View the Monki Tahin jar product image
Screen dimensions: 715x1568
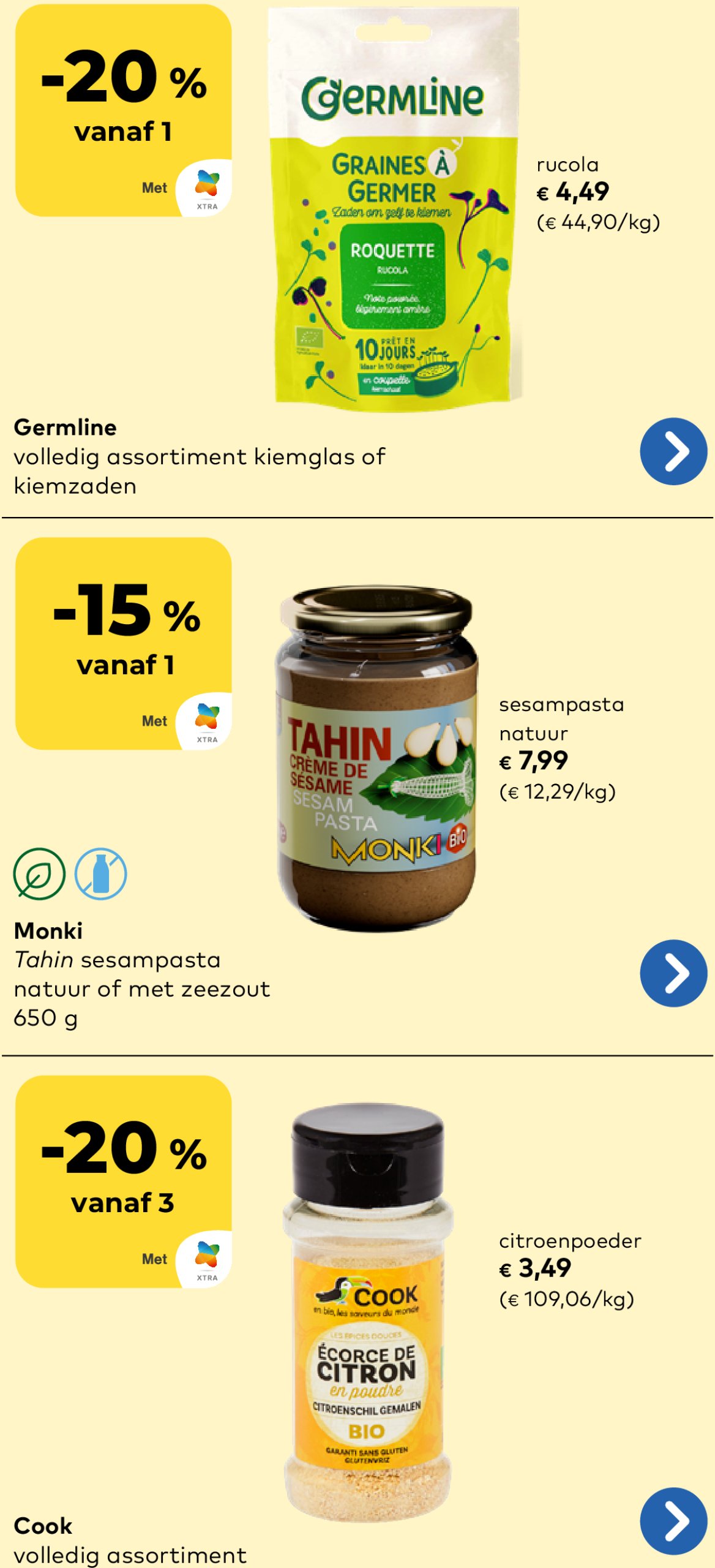pyautogui.click(x=376, y=758)
